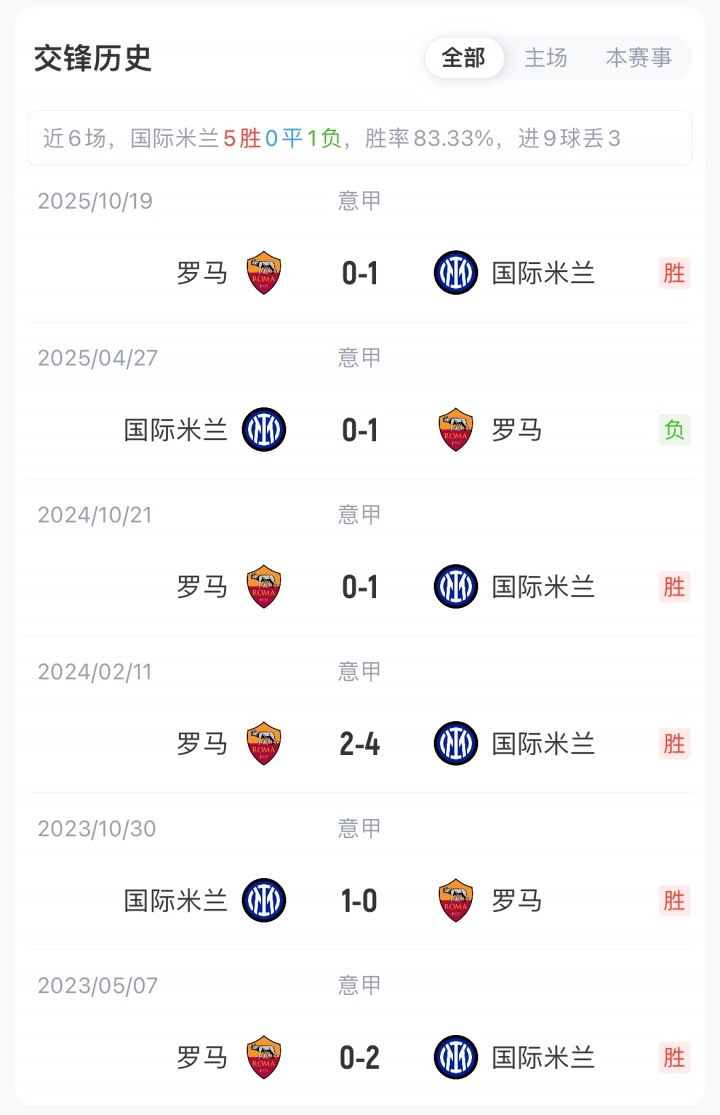Open the 2025/10/19 罗马 0-1 国际米兰 match

pyautogui.click(x=360, y=272)
